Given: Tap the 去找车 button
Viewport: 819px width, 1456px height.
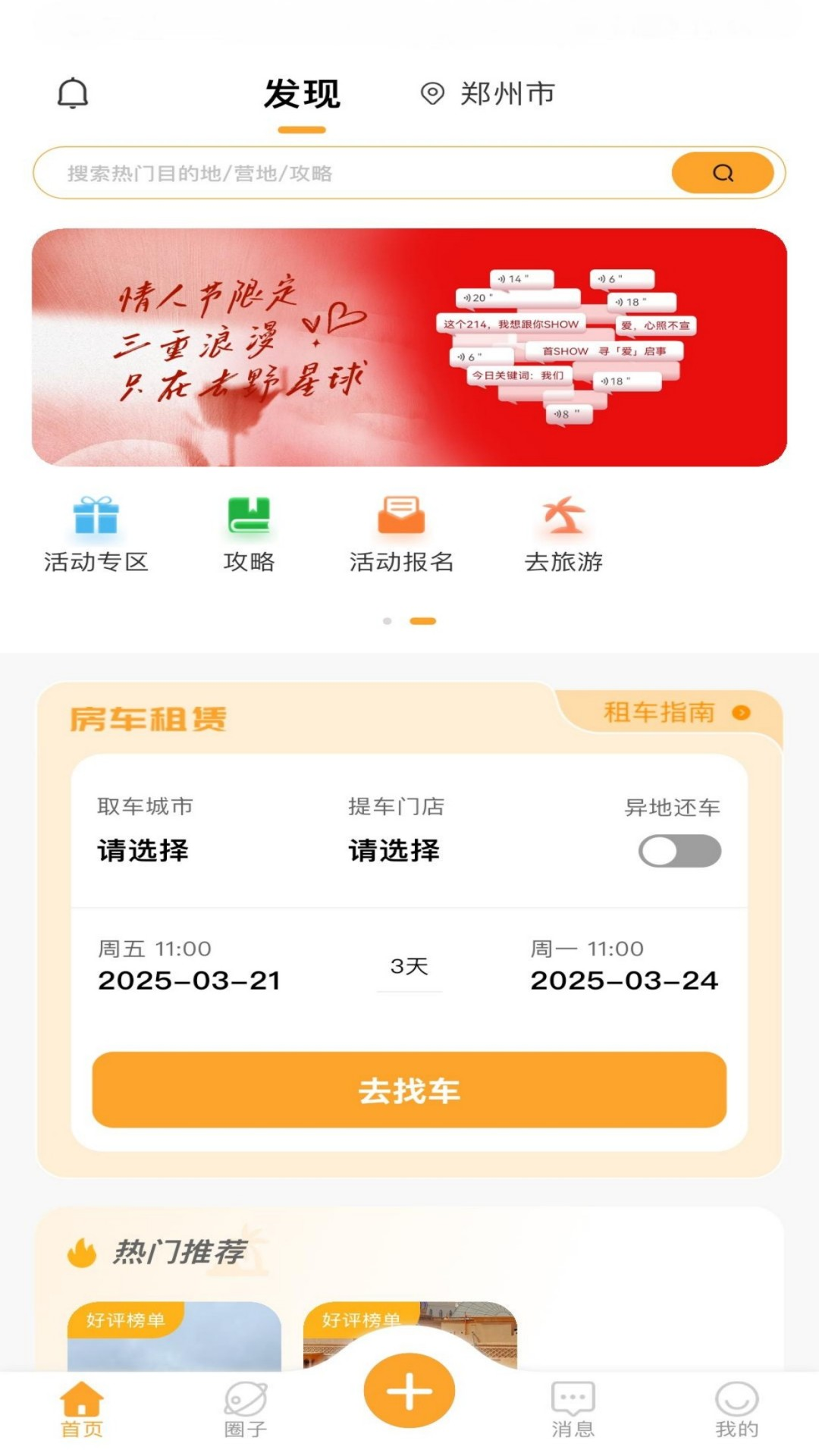Looking at the screenshot, I should coord(409,1090).
